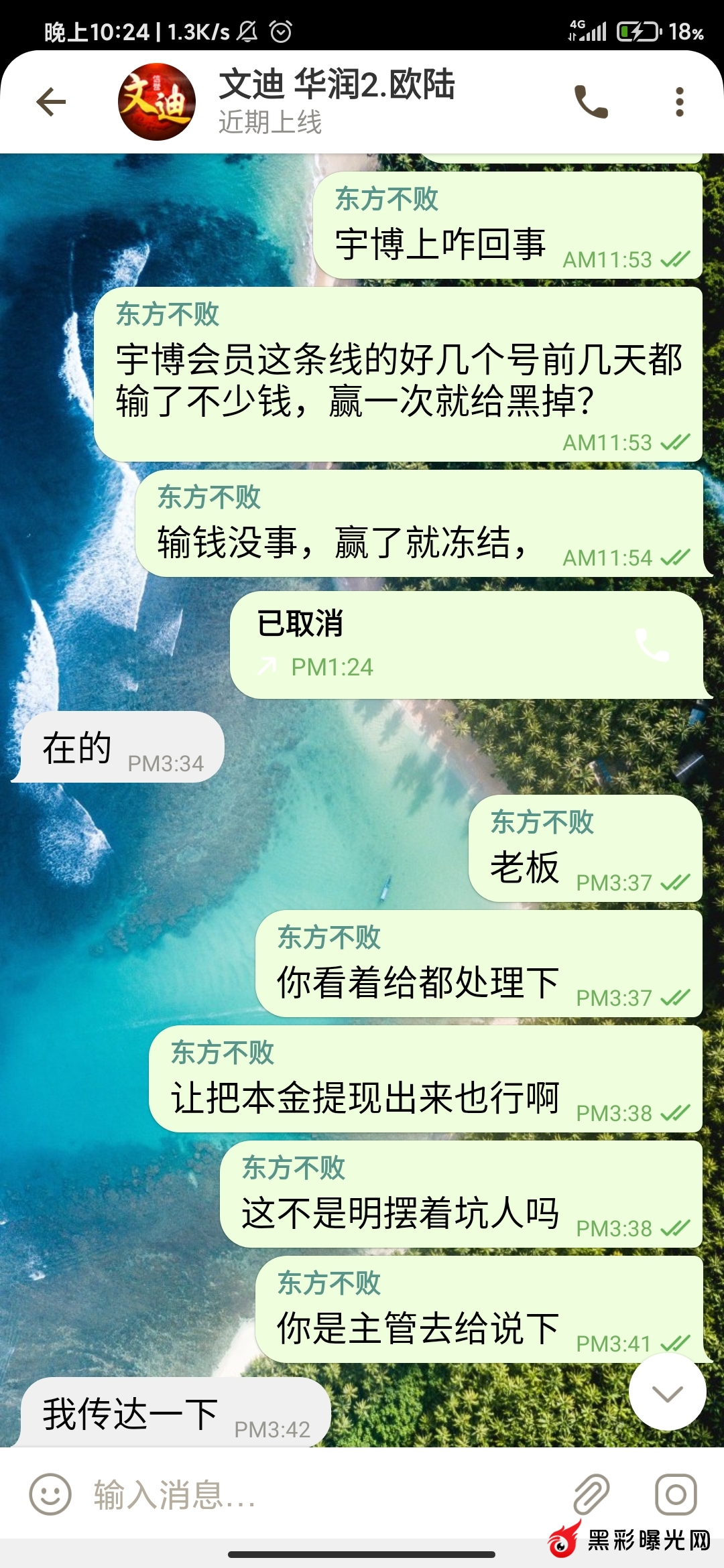Jump to the latest message
This screenshot has width=724, height=1568.
click(x=667, y=1394)
